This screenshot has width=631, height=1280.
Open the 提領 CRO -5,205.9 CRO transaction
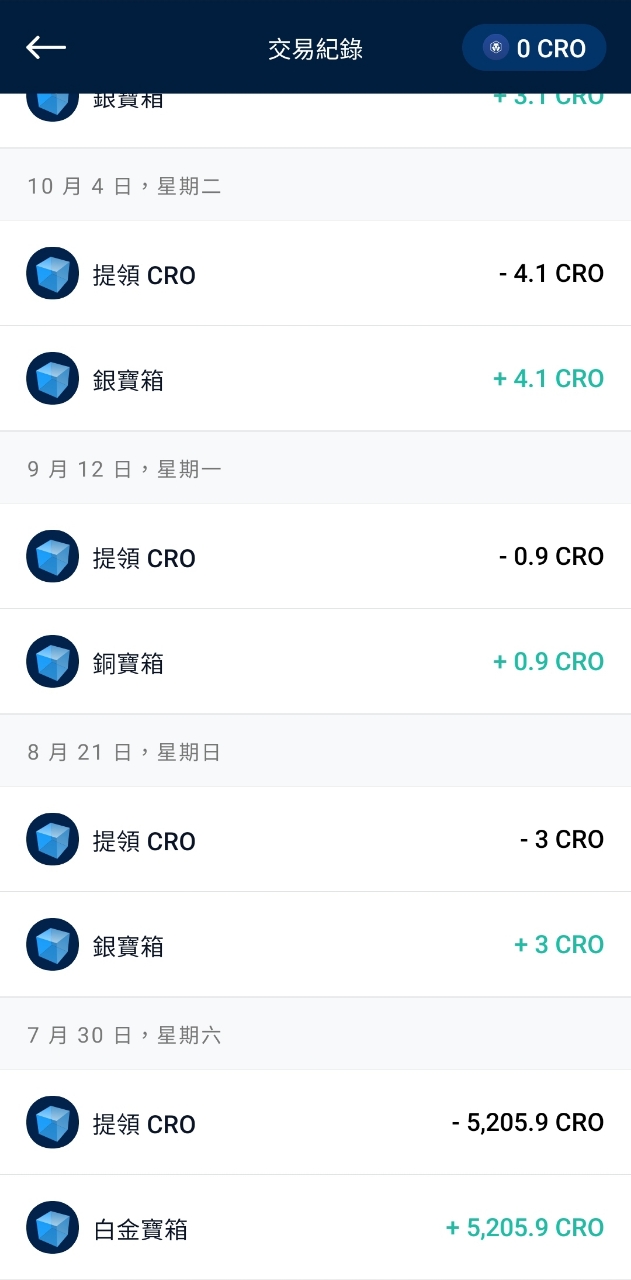point(315,1123)
